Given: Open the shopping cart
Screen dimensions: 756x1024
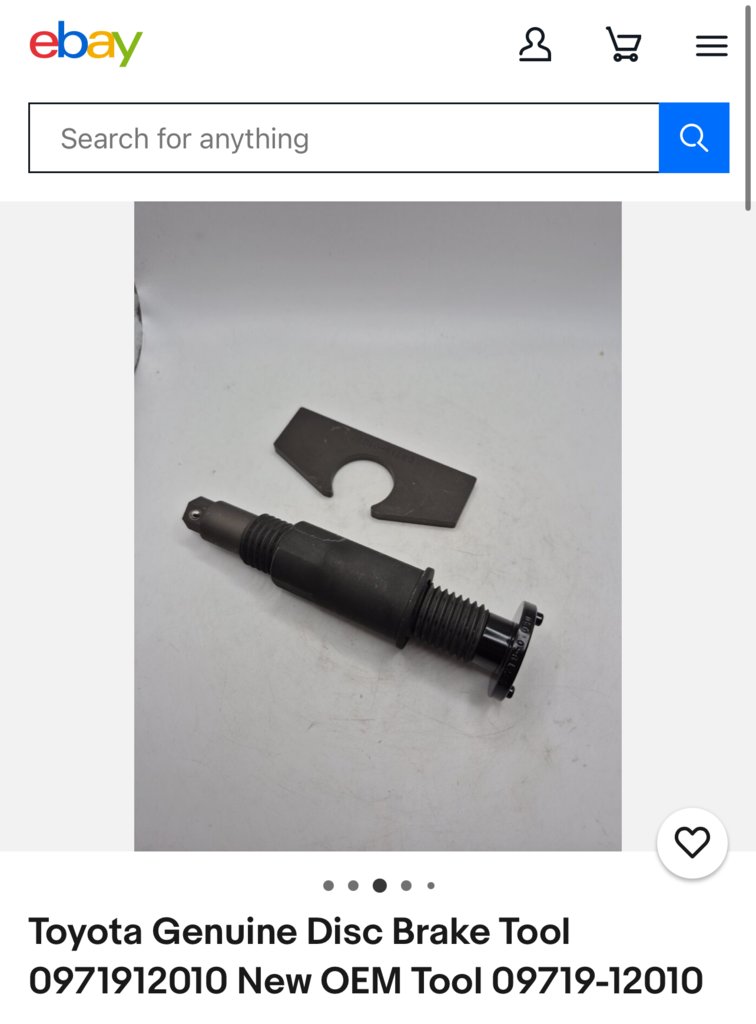Looking at the screenshot, I should pyautogui.click(x=623, y=45).
